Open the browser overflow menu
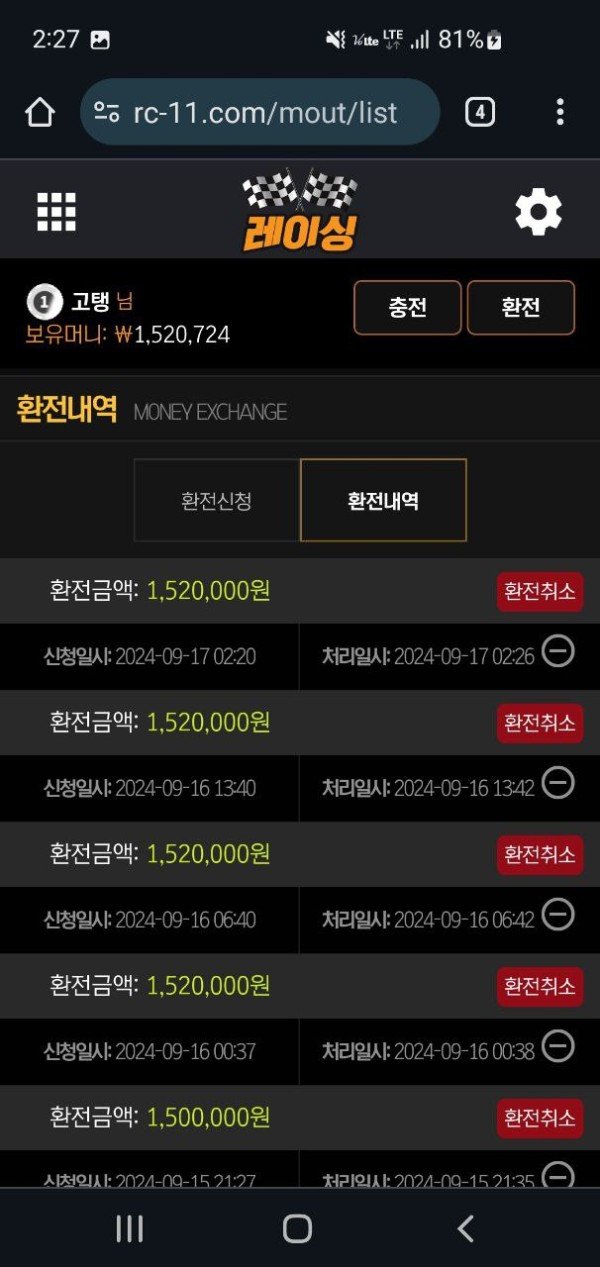This screenshot has height=1267, width=600. [560, 112]
